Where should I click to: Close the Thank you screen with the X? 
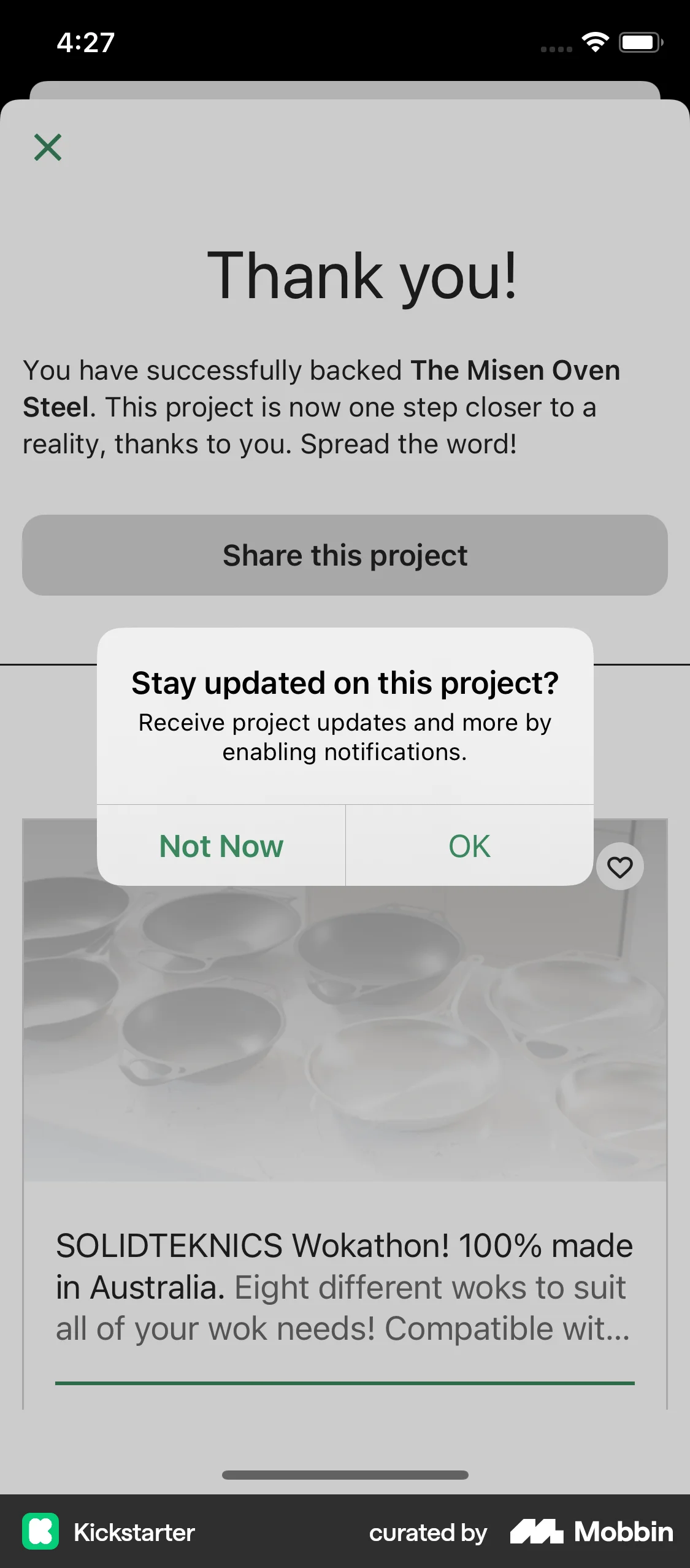[47, 147]
